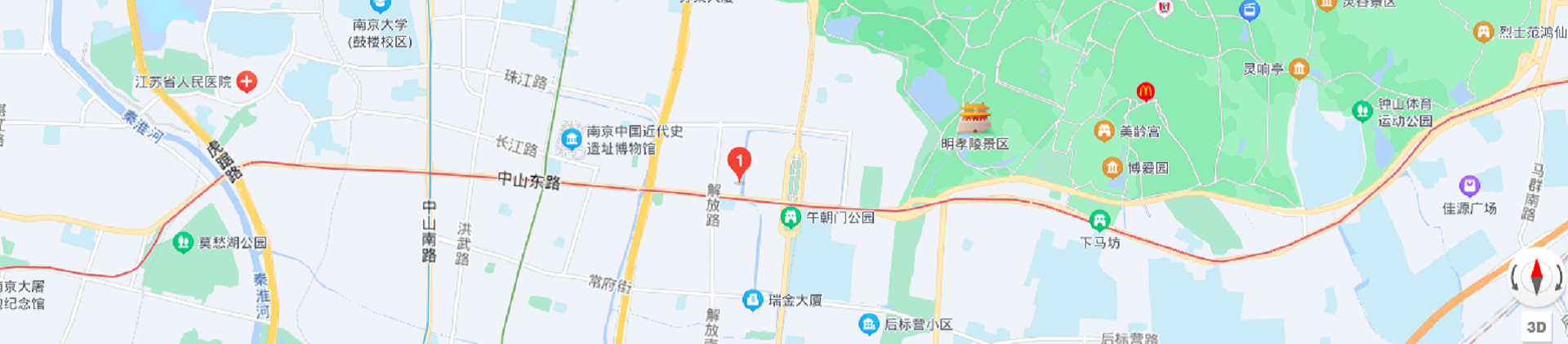Select the 钟山体育运动公园 marker
1568x344 pixels.
(1361, 111)
